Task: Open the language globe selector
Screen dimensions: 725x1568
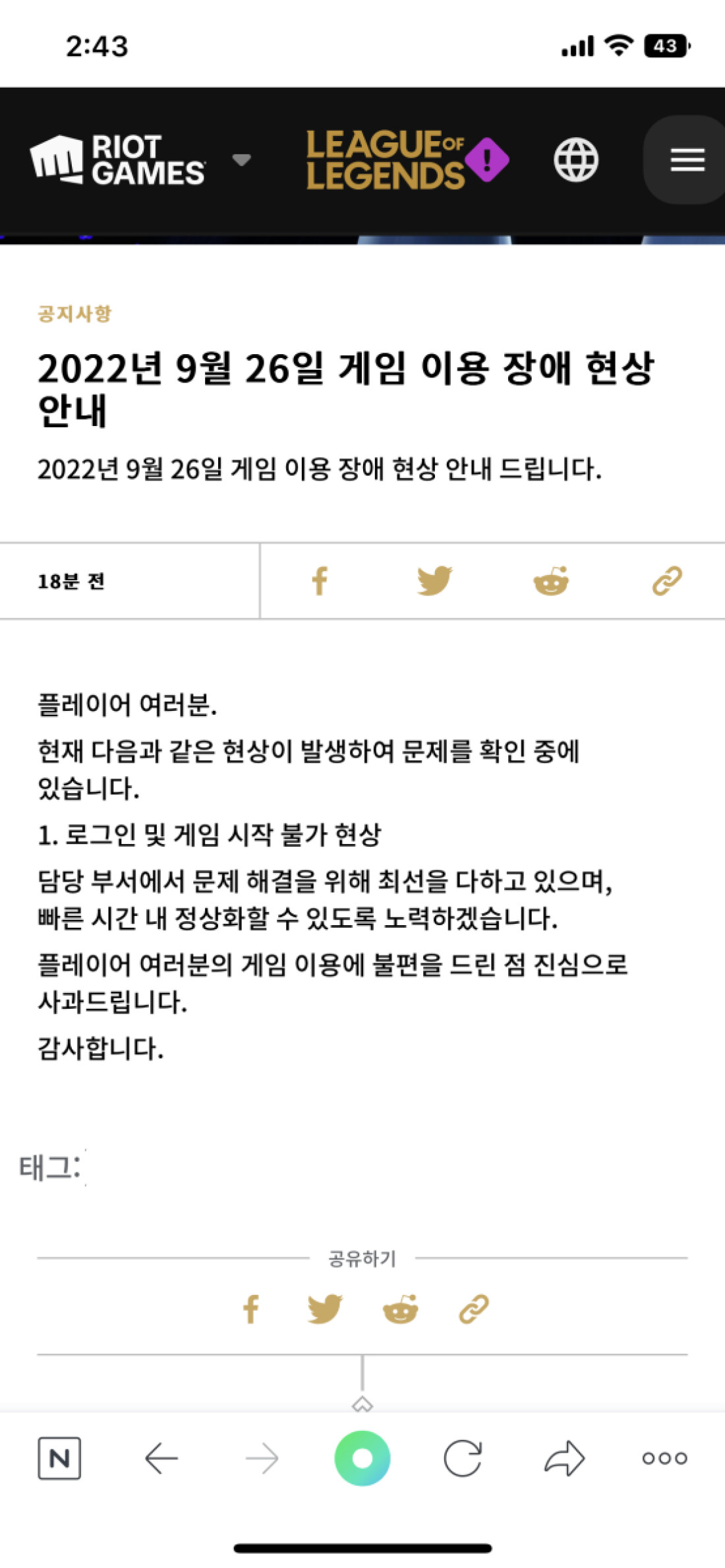Action: (x=576, y=160)
